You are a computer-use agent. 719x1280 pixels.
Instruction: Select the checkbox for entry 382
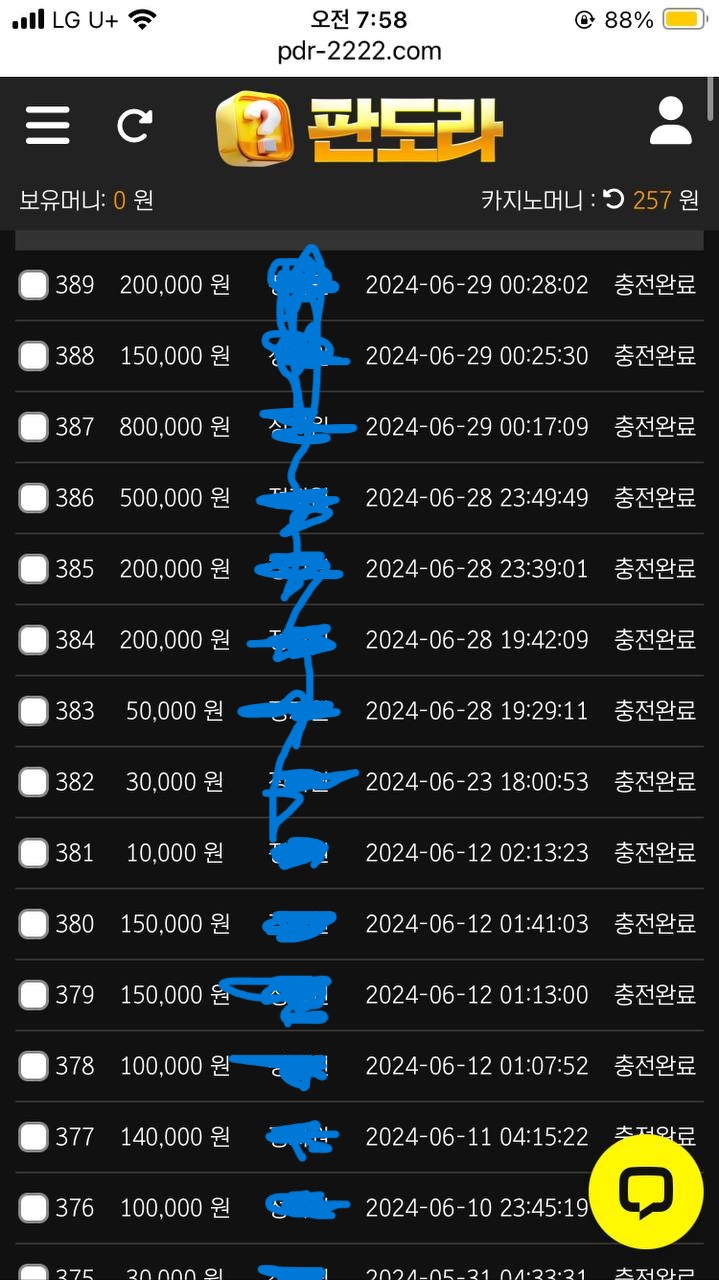click(33, 782)
